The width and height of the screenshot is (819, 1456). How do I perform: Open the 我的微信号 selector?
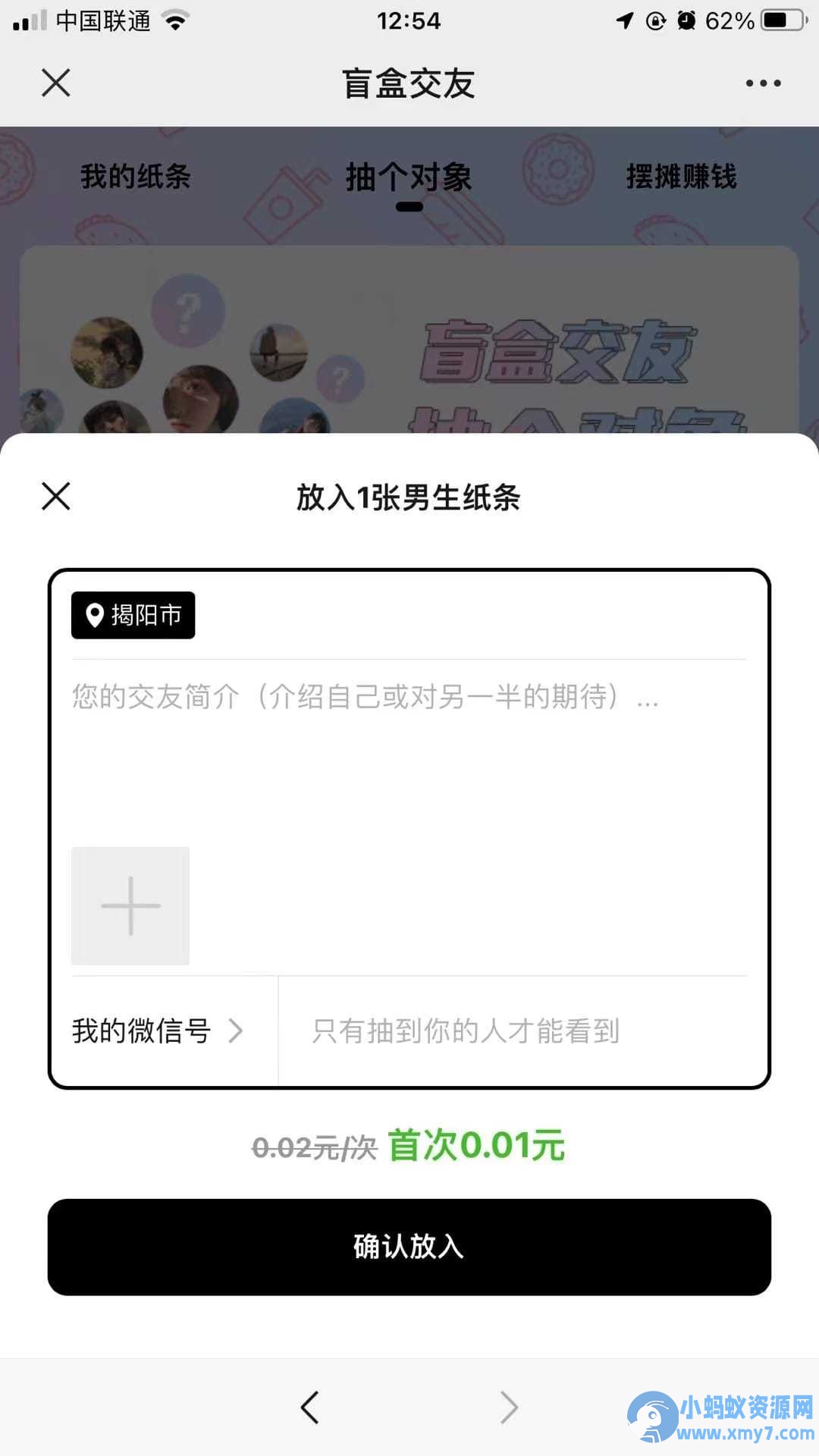[158, 1031]
